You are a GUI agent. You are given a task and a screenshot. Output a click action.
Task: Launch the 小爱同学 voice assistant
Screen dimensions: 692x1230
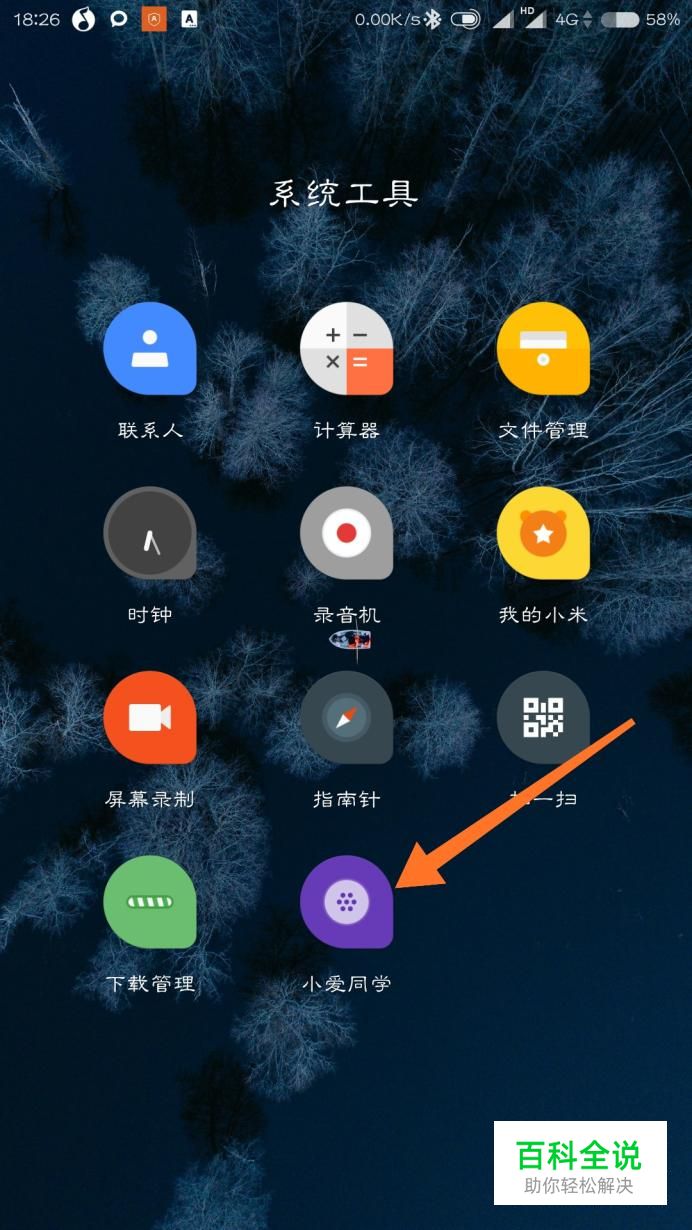pyautogui.click(x=346, y=901)
